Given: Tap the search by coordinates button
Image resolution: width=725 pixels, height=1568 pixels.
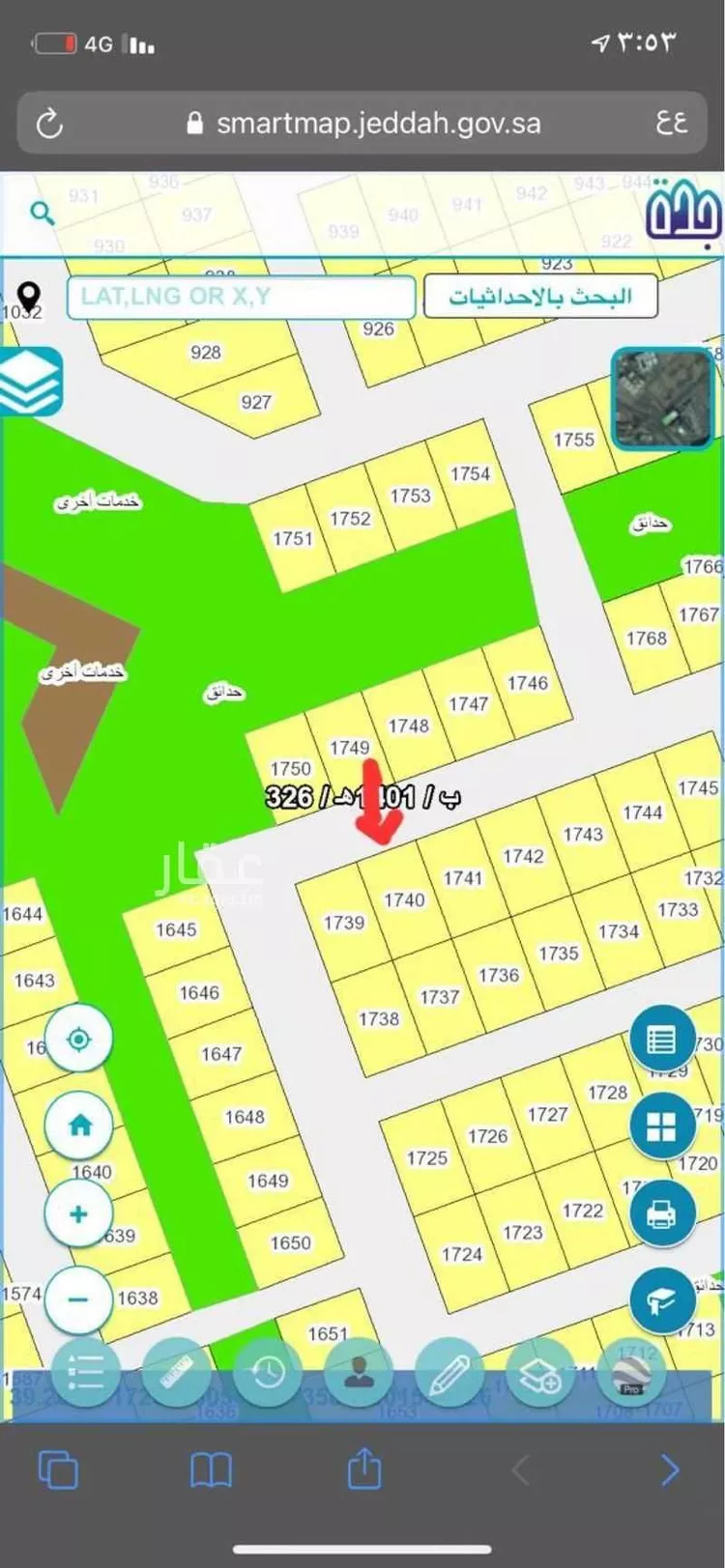Looking at the screenshot, I should 541,297.
